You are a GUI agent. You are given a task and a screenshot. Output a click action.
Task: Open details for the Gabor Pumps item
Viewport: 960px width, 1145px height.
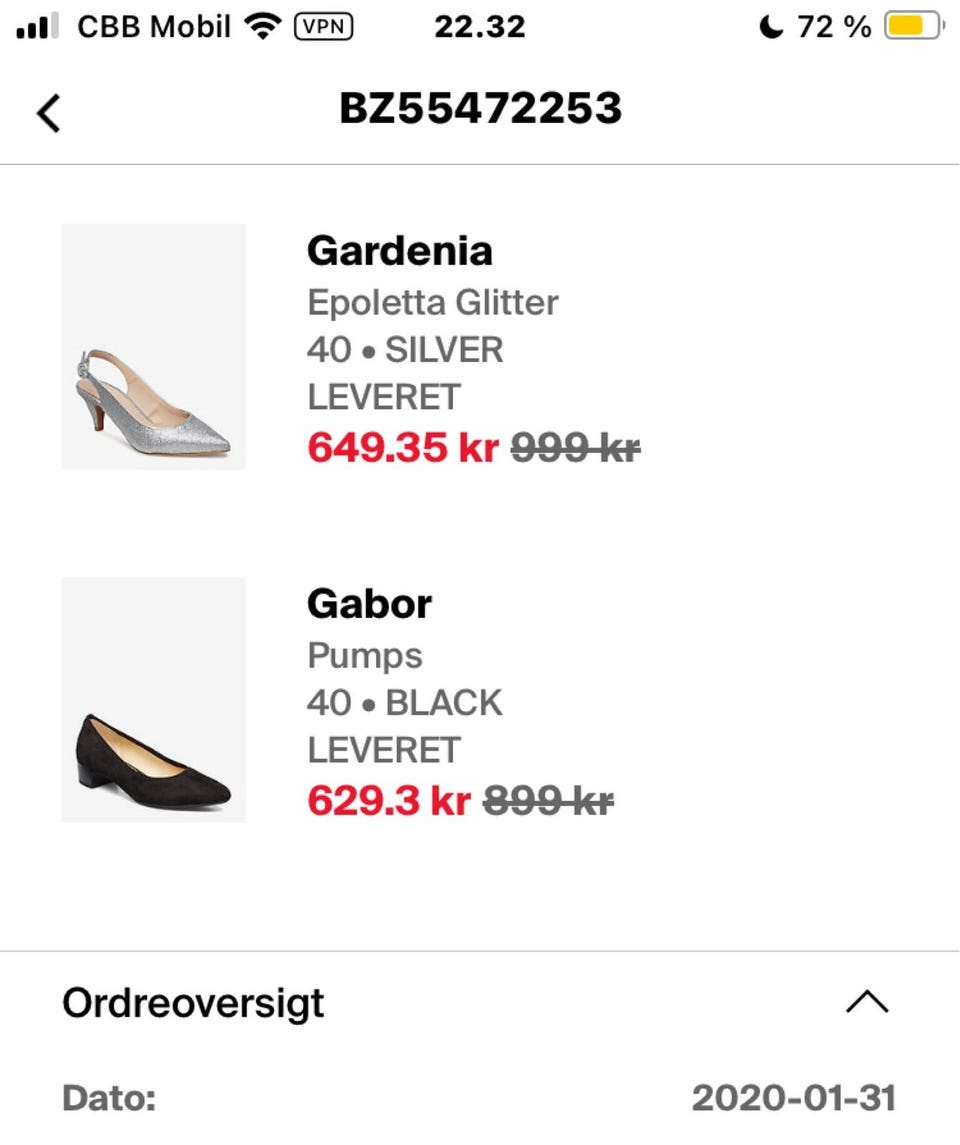point(370,603)
